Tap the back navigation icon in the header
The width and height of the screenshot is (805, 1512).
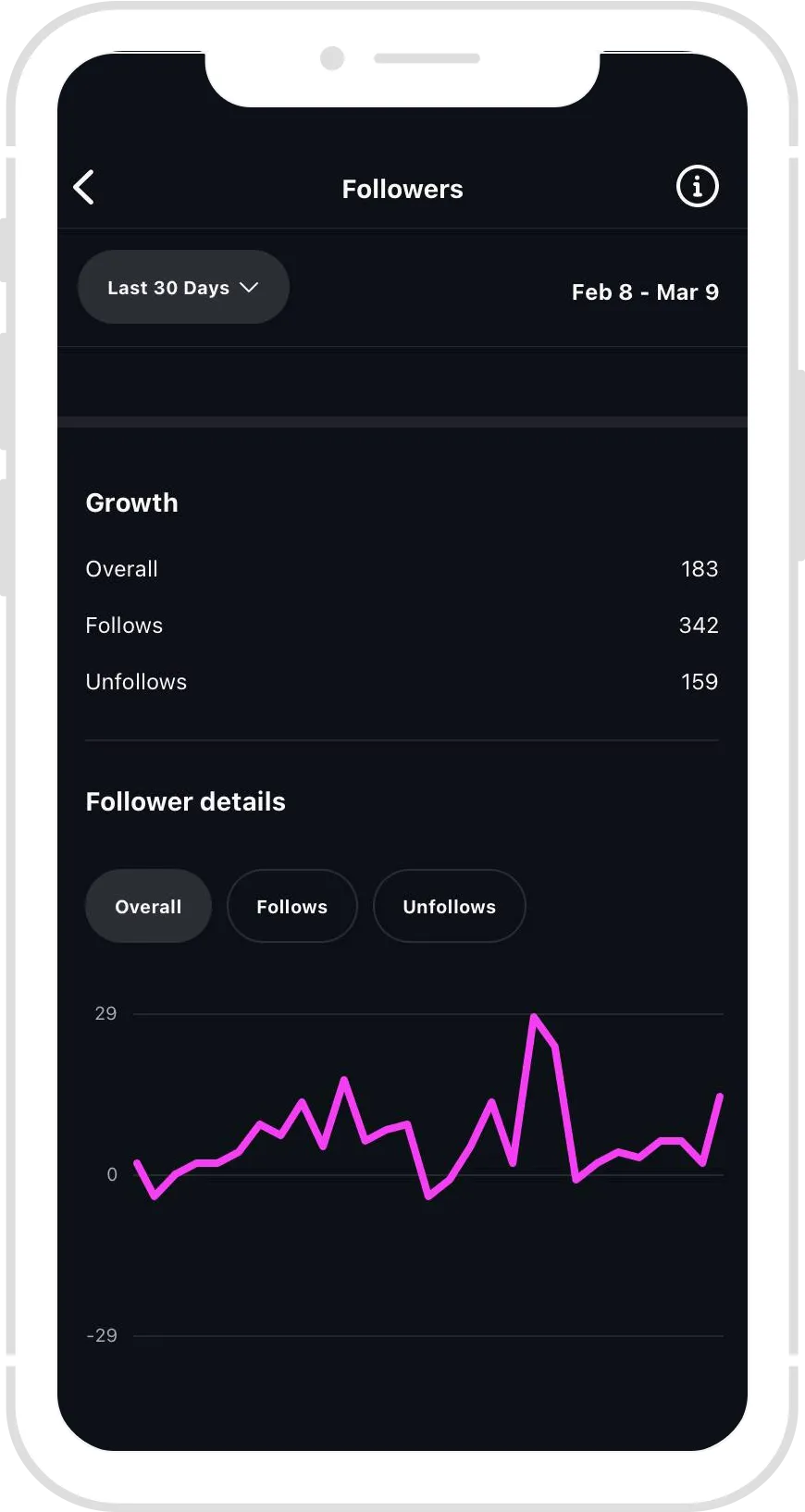[x=84, y=187]
